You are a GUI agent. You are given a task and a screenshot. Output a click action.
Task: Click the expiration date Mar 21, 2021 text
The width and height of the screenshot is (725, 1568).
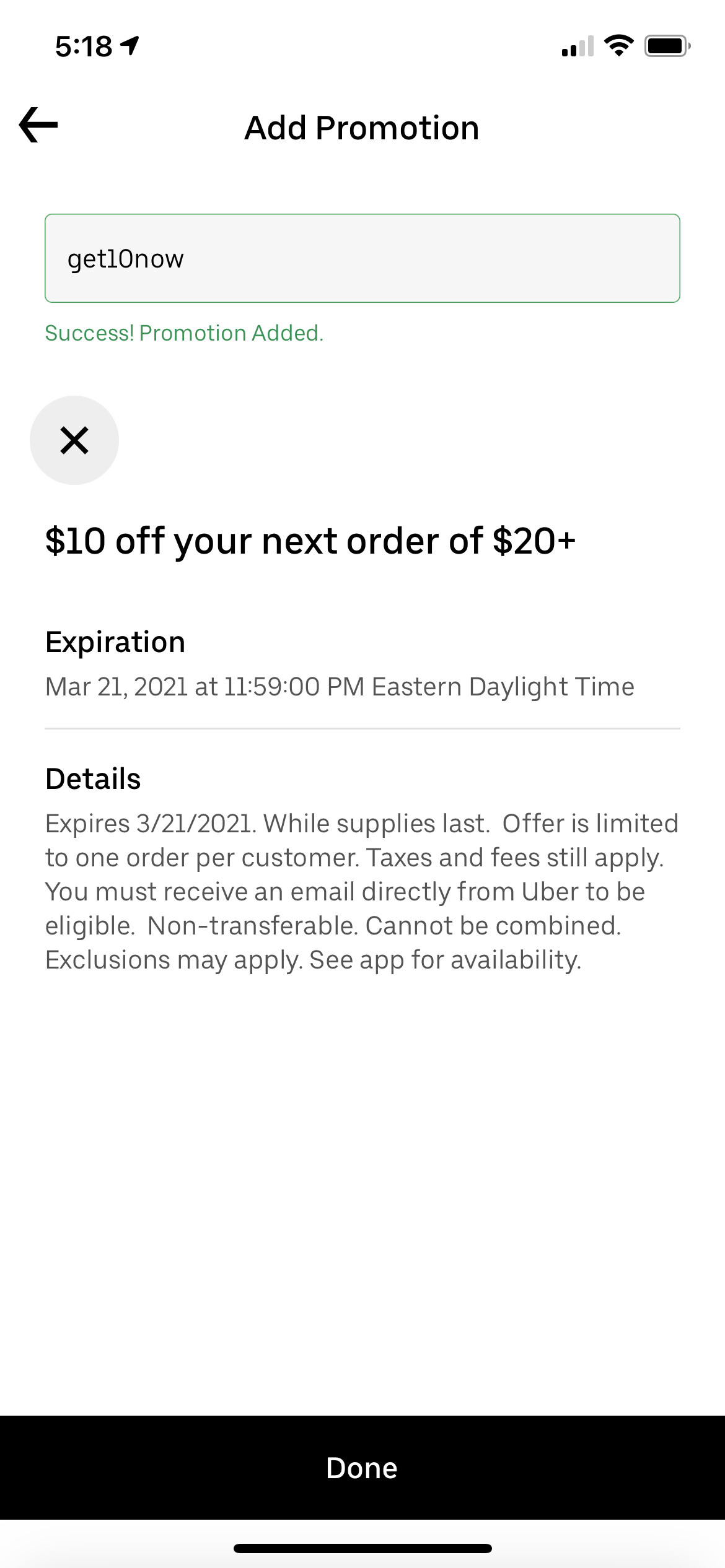point(340,686)
